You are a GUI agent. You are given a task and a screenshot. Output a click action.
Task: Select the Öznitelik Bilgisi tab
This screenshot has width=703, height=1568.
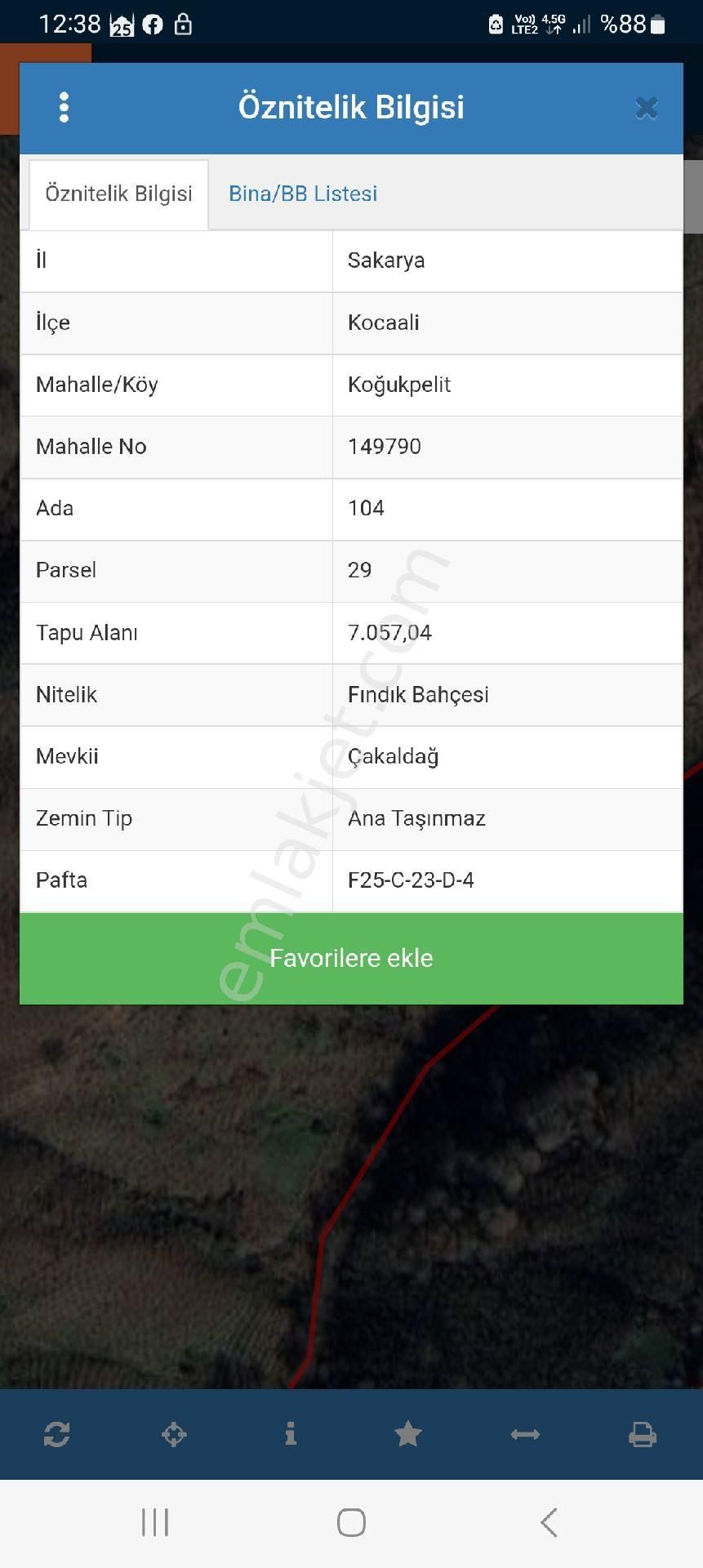pos(119,194)
